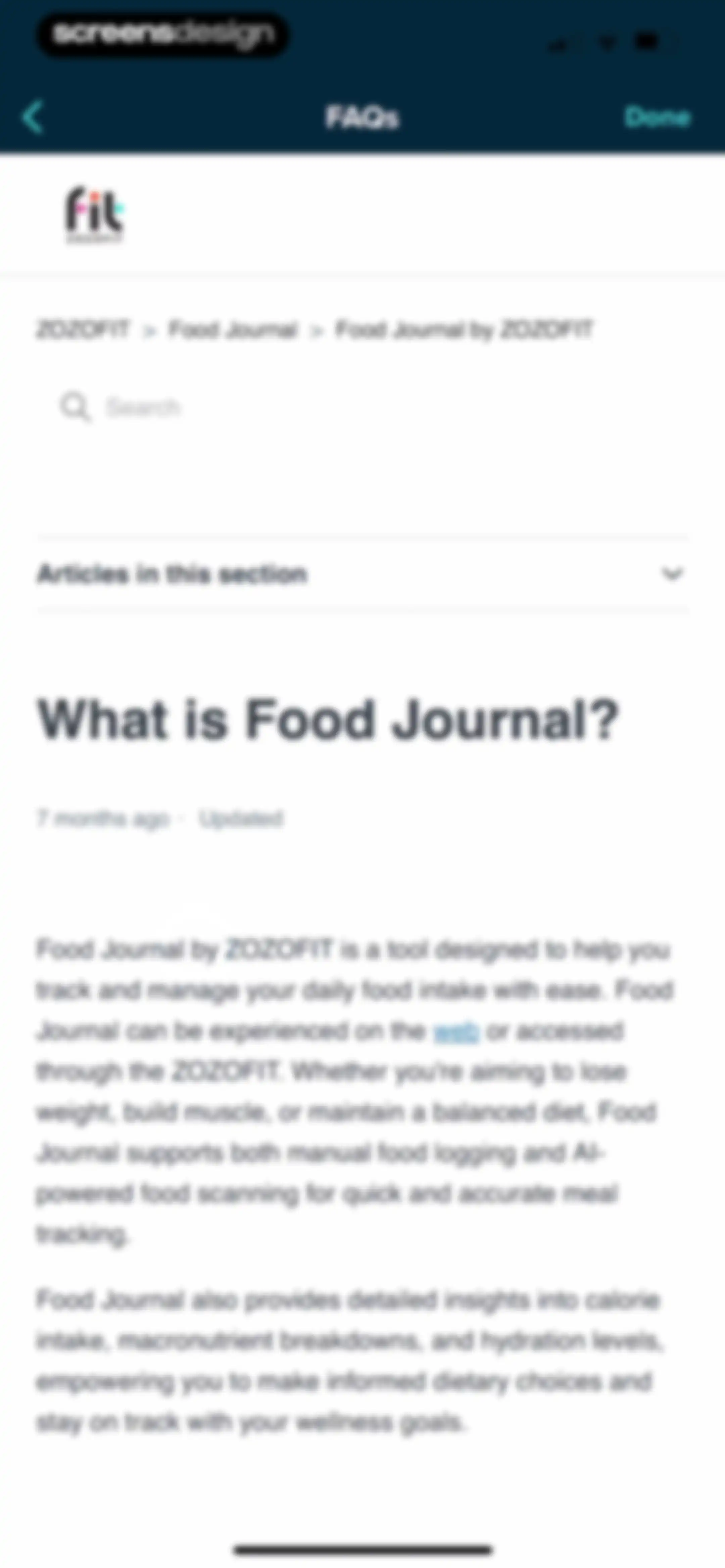
Task: Tap Done to close FAQs
Action: (658, 117)
